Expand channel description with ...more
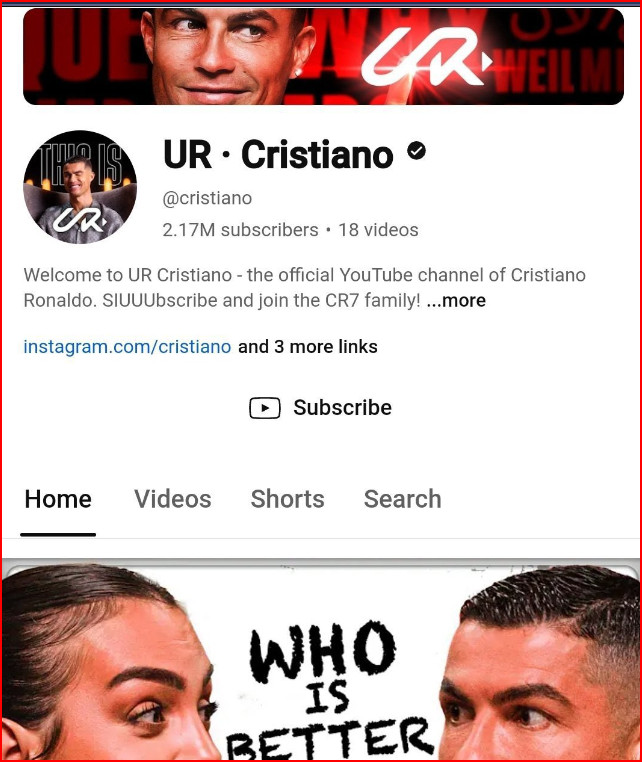The width and height of the screenshot is (642, 762). pyautogui.click(x=456, y=300)
